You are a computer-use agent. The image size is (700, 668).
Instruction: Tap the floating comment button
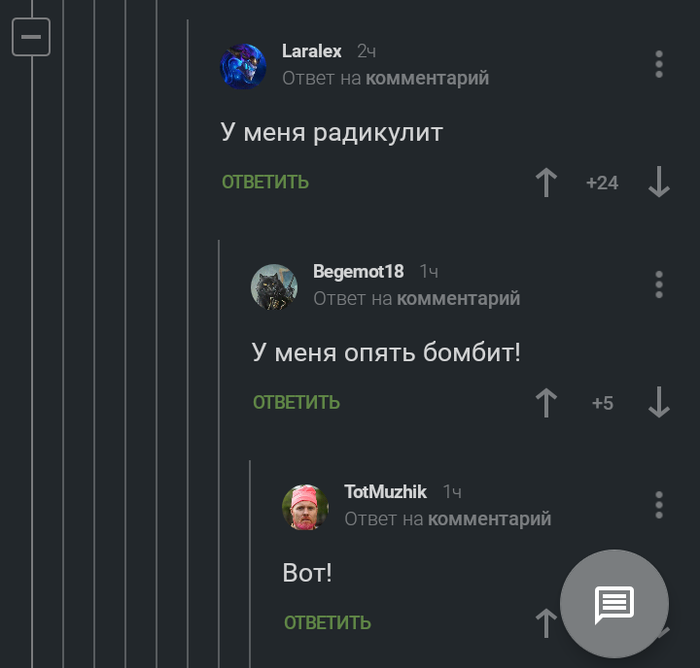pos(614,604)
